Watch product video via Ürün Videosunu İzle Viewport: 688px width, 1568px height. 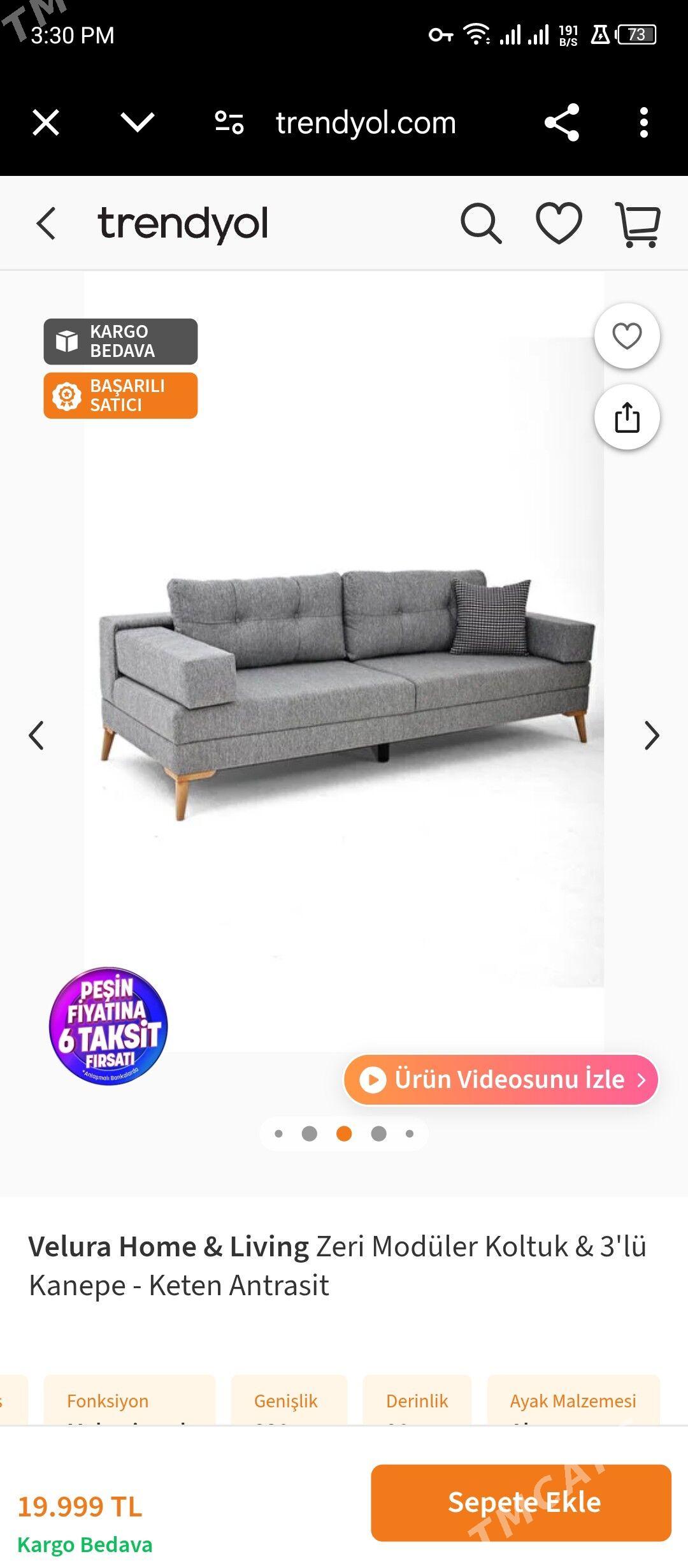pos(501,1080)
